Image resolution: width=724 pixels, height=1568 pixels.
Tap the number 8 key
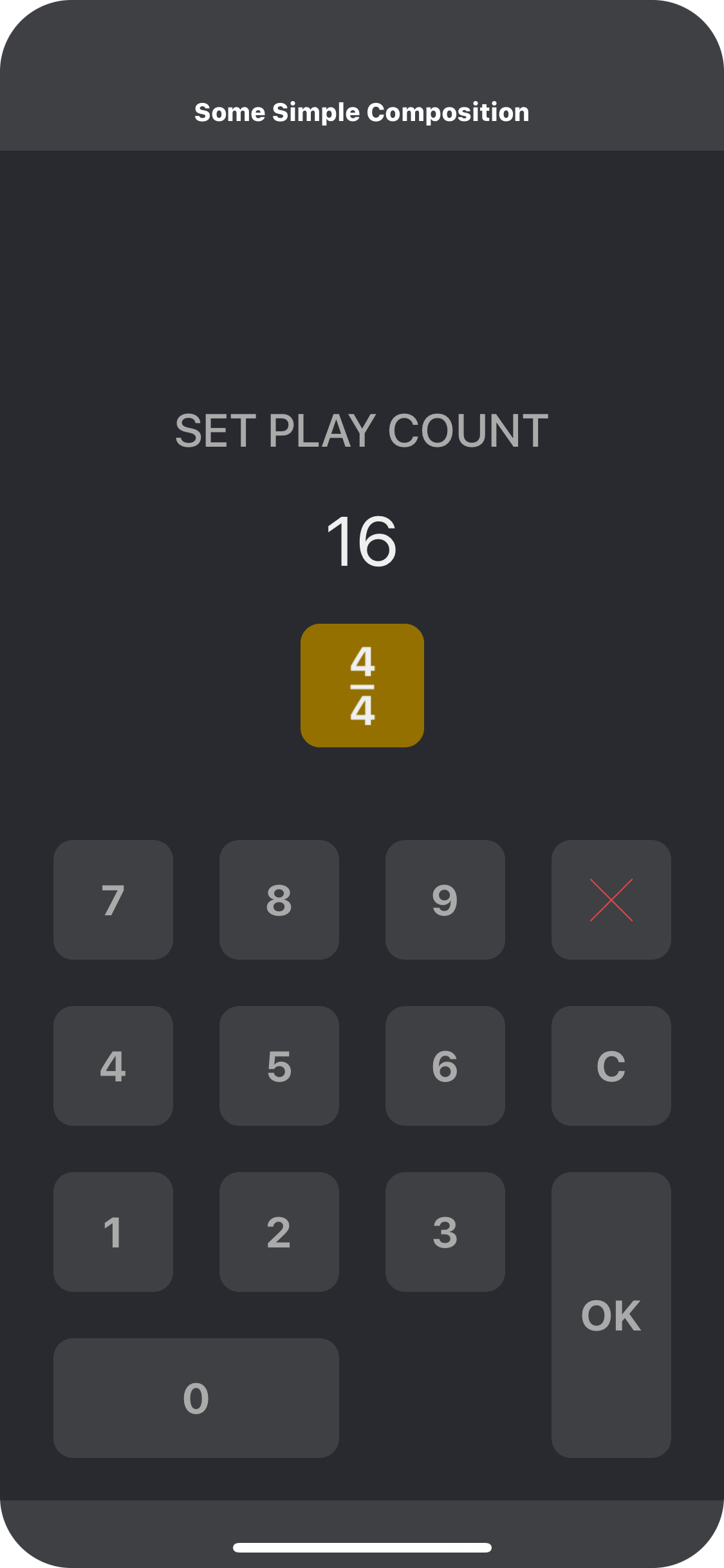(279, 899)
